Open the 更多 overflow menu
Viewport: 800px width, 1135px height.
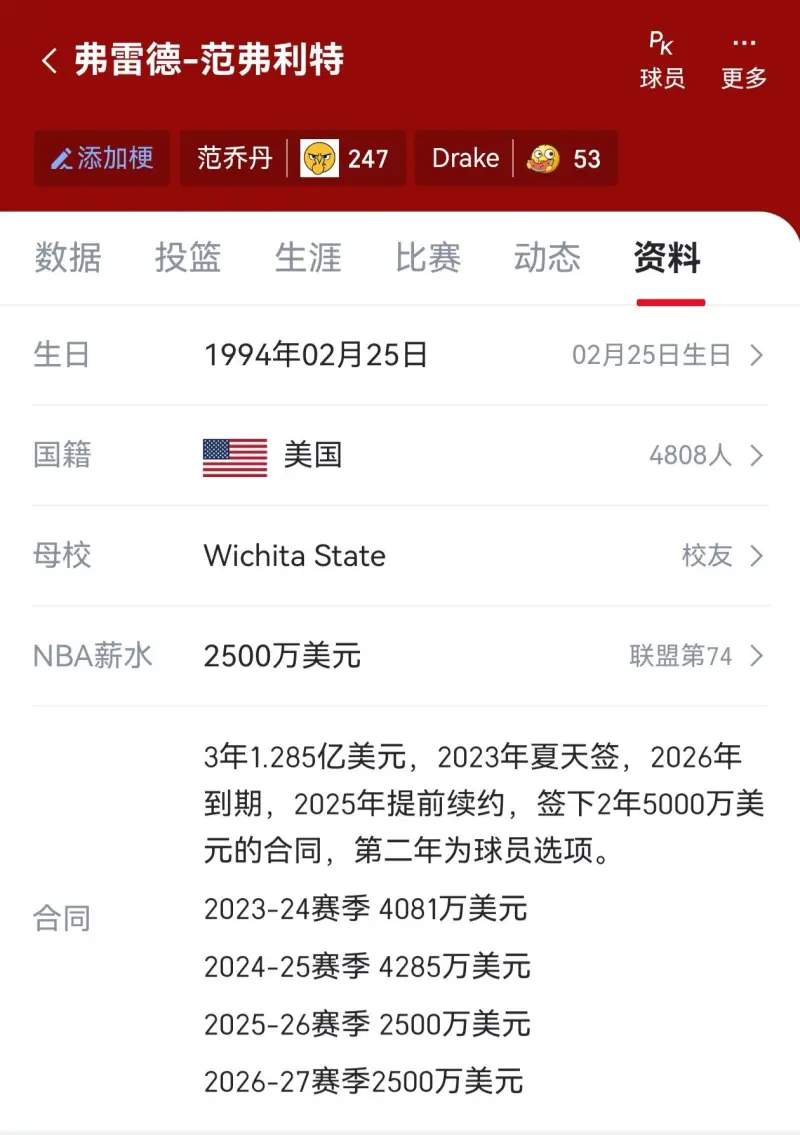(744, 60)
